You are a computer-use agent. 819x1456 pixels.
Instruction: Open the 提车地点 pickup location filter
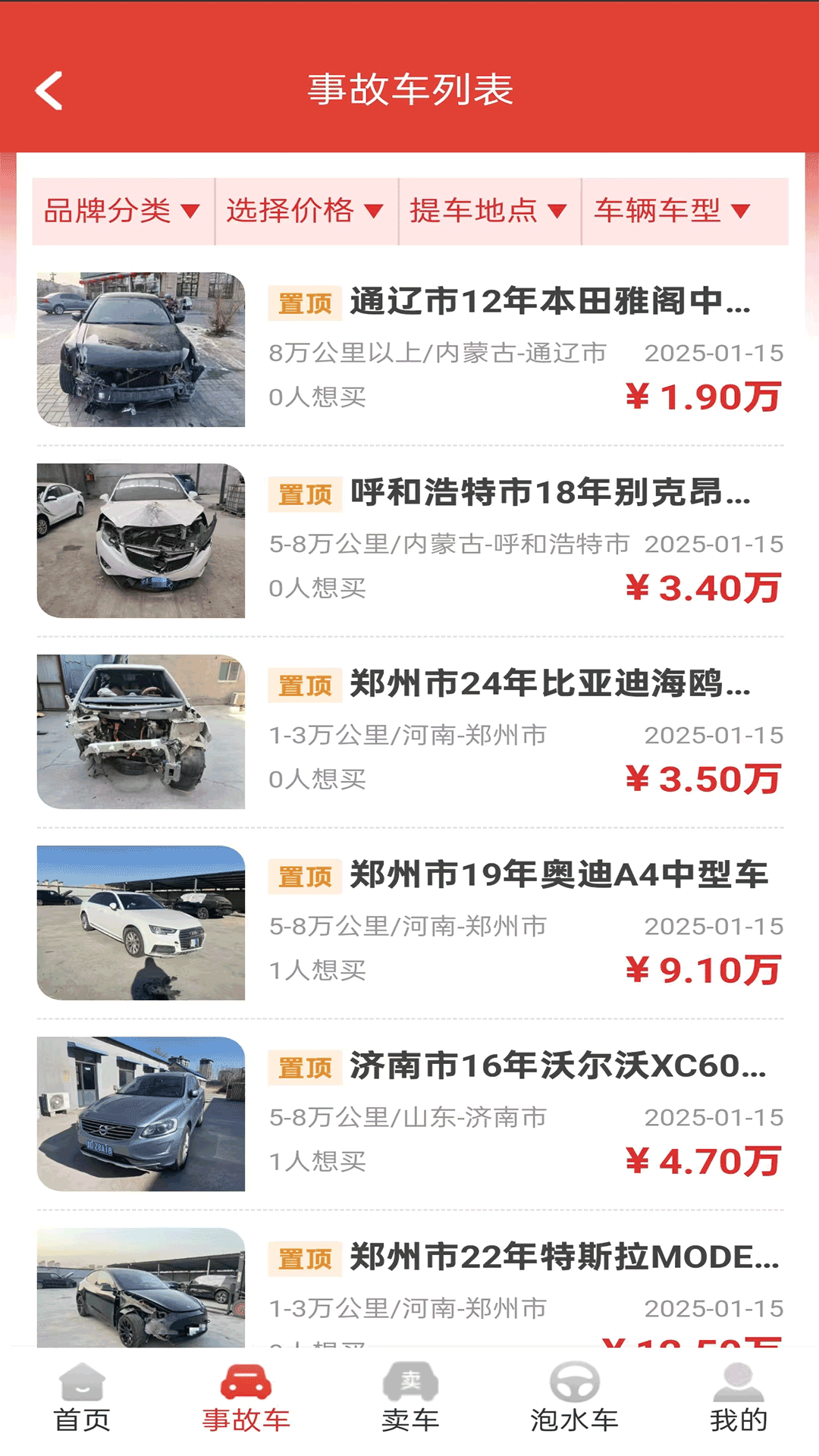[x=489, y=212]
